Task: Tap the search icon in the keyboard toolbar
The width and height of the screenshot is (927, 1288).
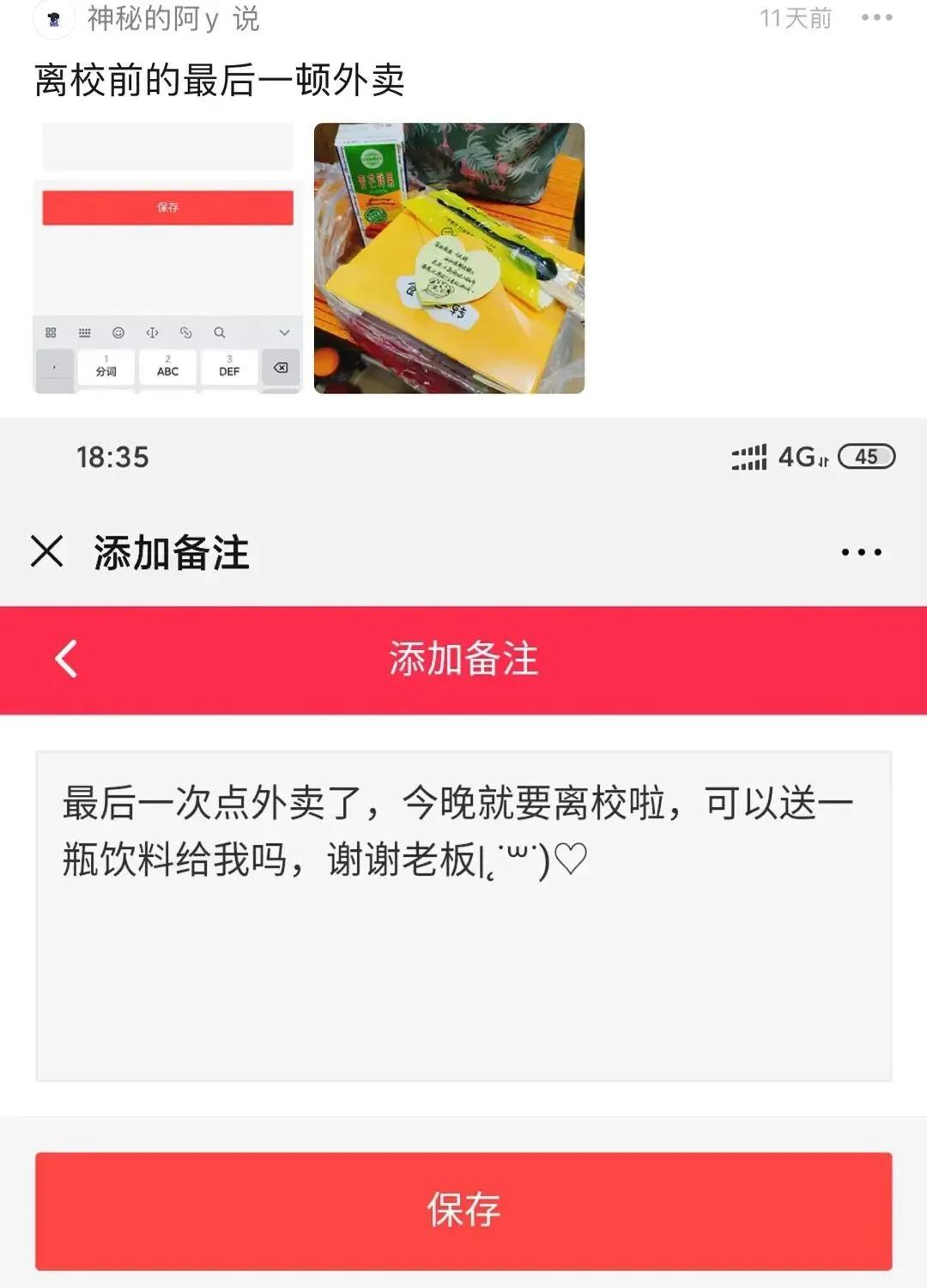Action: [x=221, y=332]
